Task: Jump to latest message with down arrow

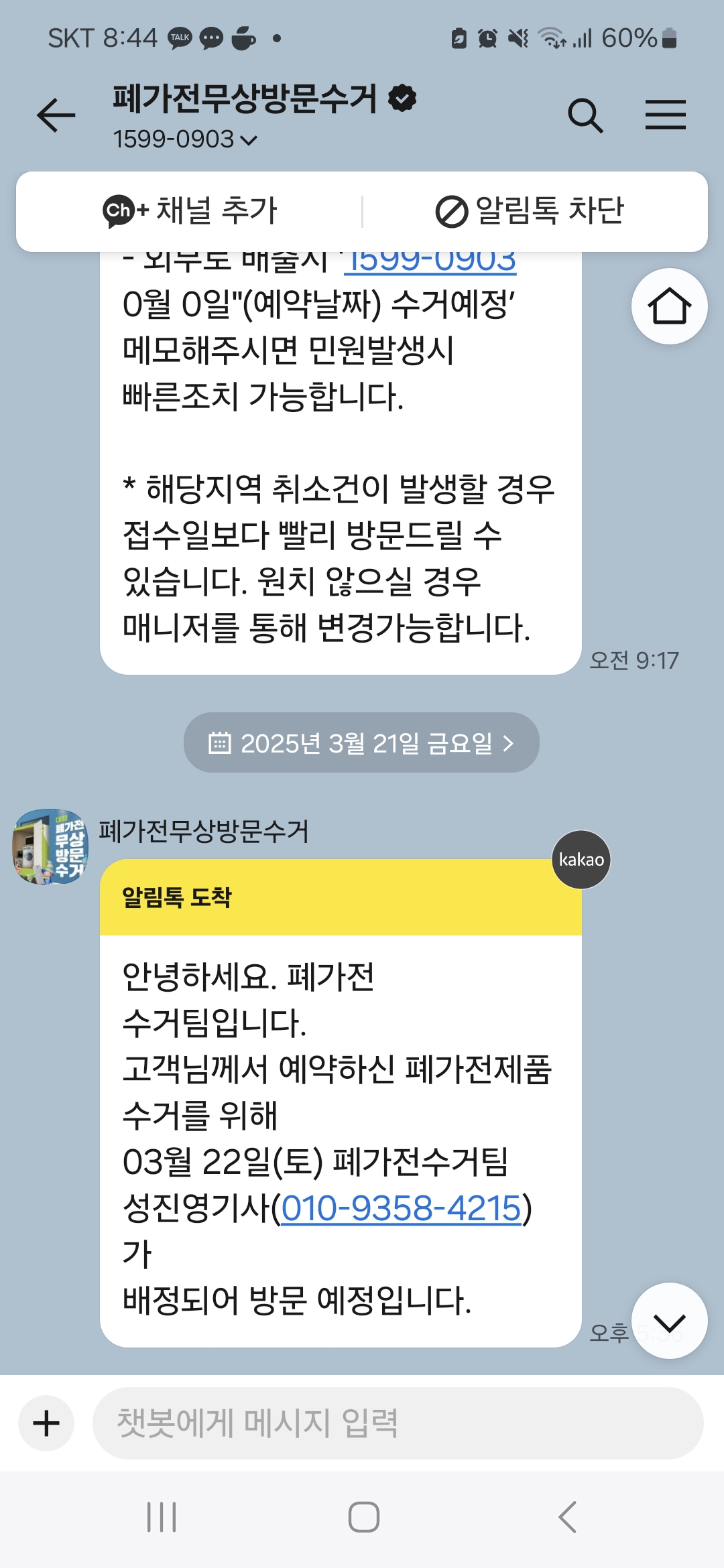Action: (669, 1321)
